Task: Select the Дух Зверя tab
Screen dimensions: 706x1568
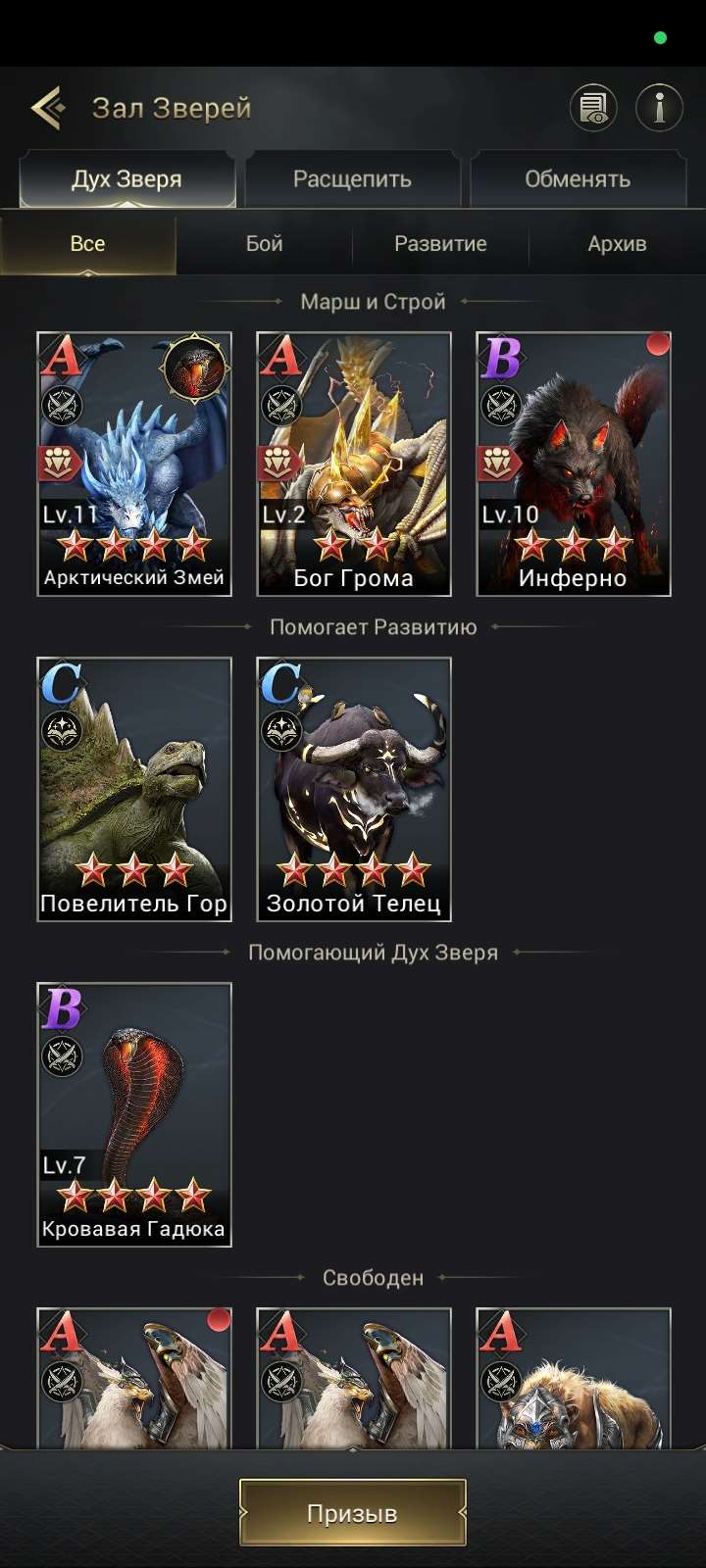Action: tap(127, 179)
